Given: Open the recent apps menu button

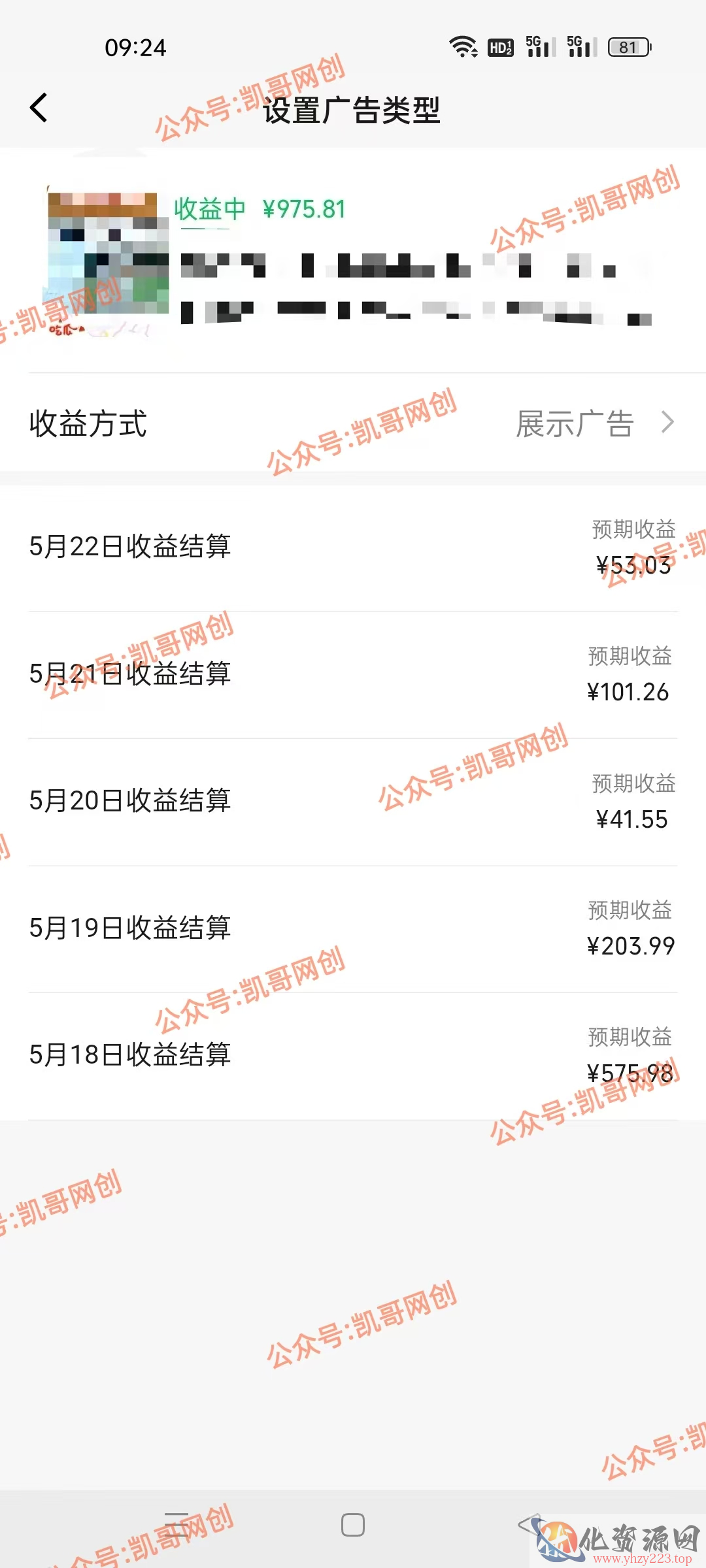Looking at the screenshot, I should click(176, 1525).
